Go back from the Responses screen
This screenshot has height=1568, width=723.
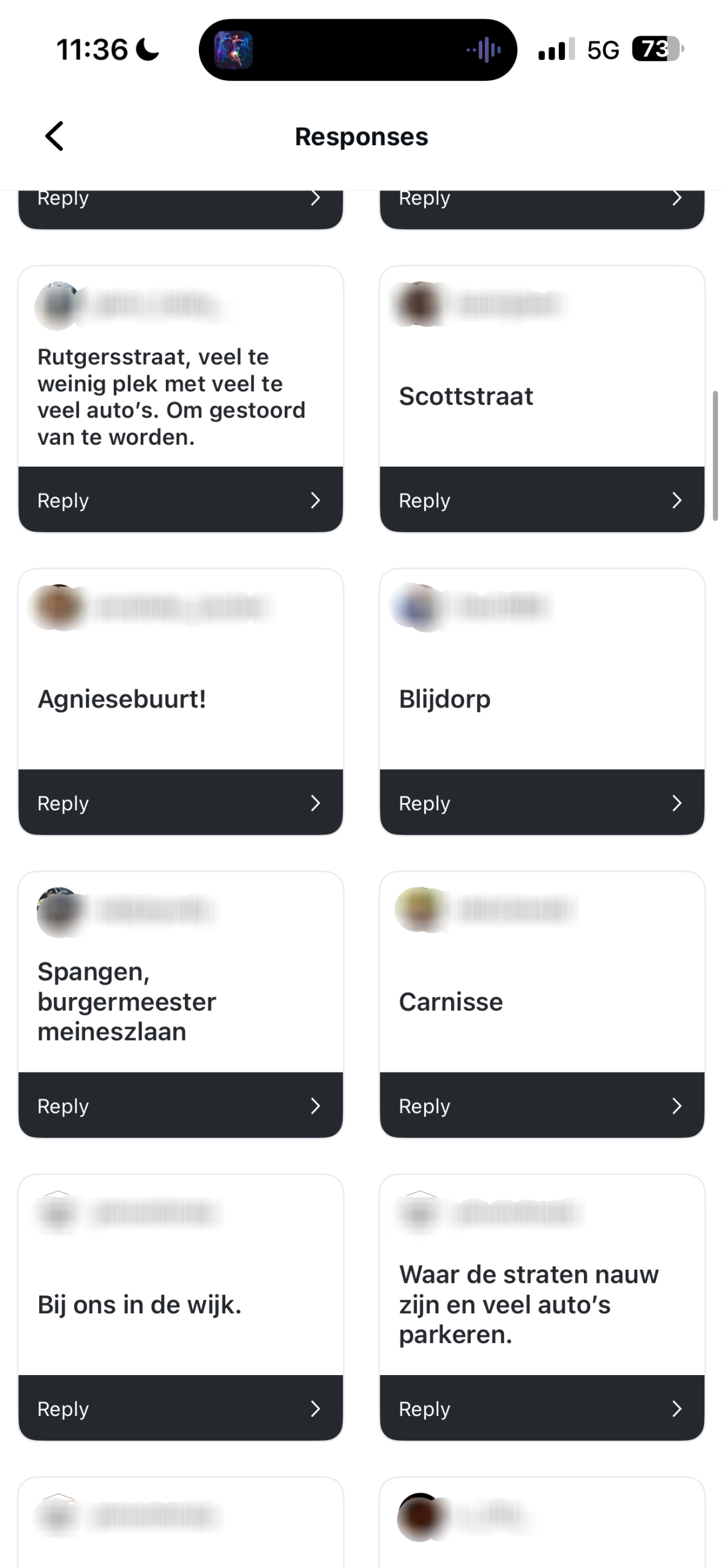click(54, 136)
